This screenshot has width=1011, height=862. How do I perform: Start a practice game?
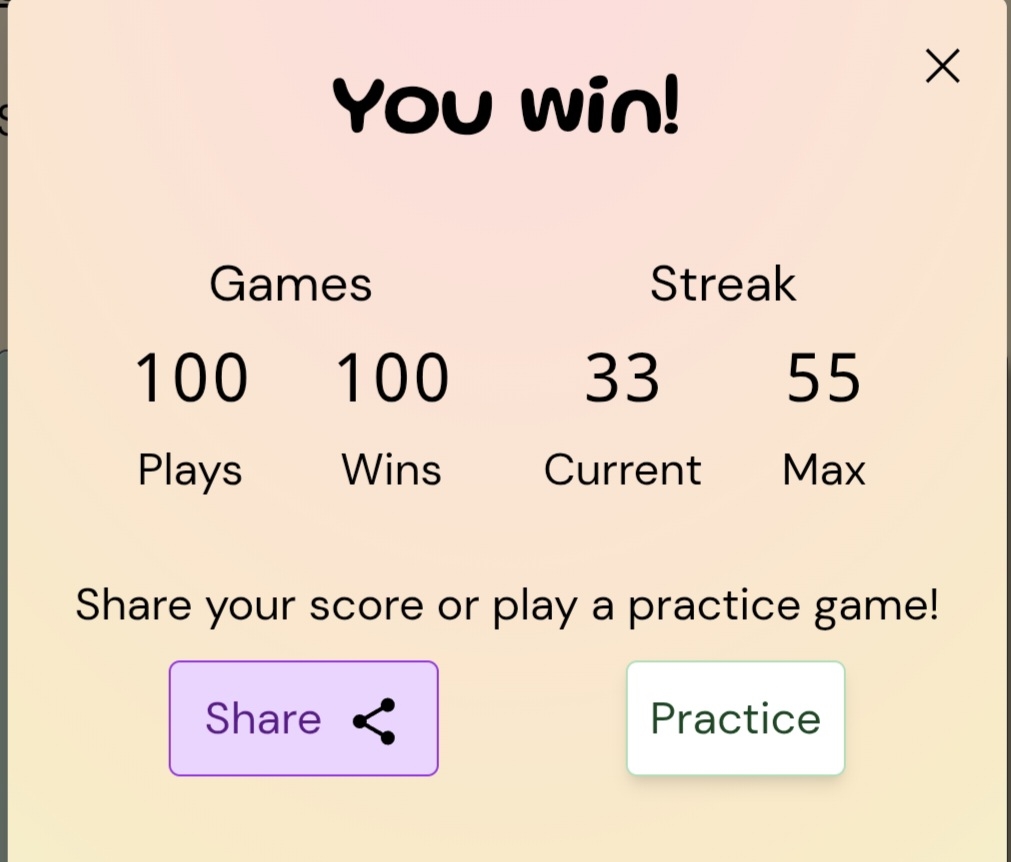(735, 718)
